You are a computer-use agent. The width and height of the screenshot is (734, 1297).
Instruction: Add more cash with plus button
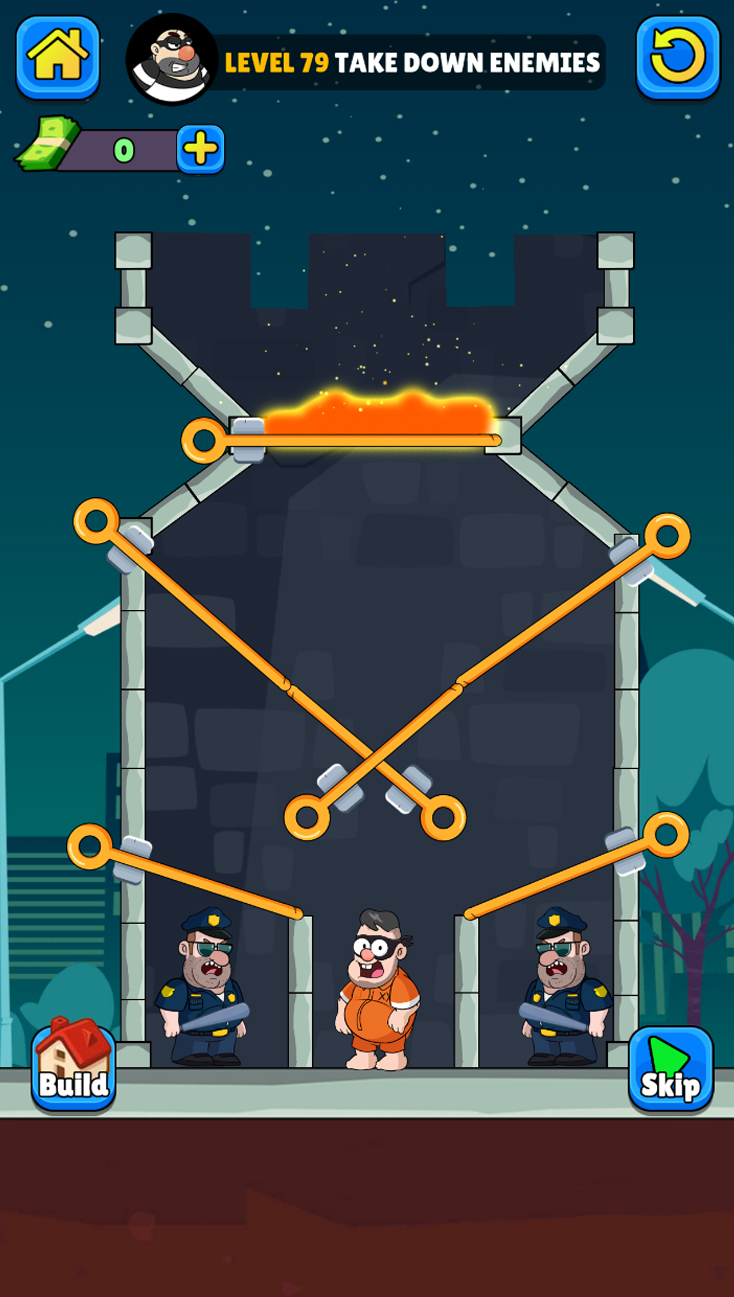coord(200,149)
